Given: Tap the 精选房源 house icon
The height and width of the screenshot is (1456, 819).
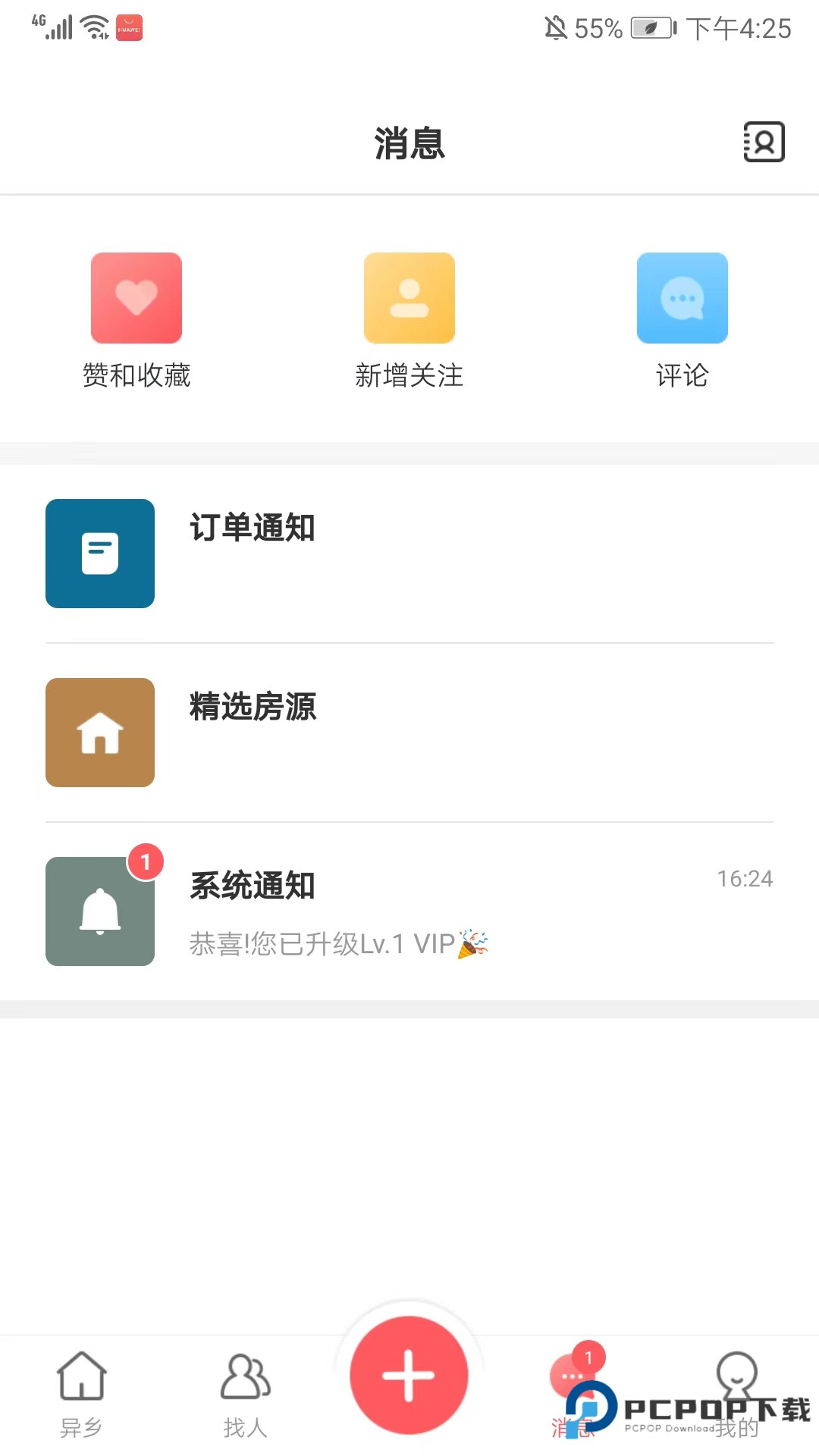Looking at the screenshot, I should [99, 732].
